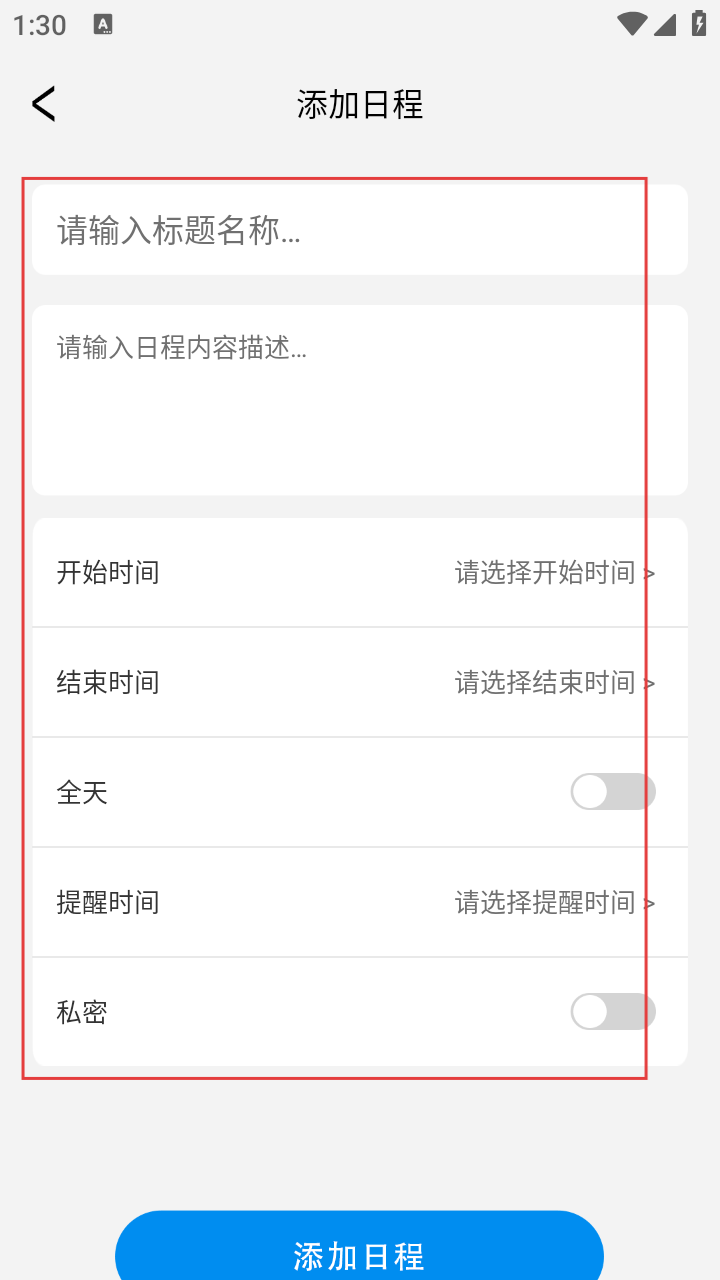The image size is (720, 1280).
Task: Tap the 请输入日程内容描述 description field
Action: pyautogui.click(x=359, y=400)
